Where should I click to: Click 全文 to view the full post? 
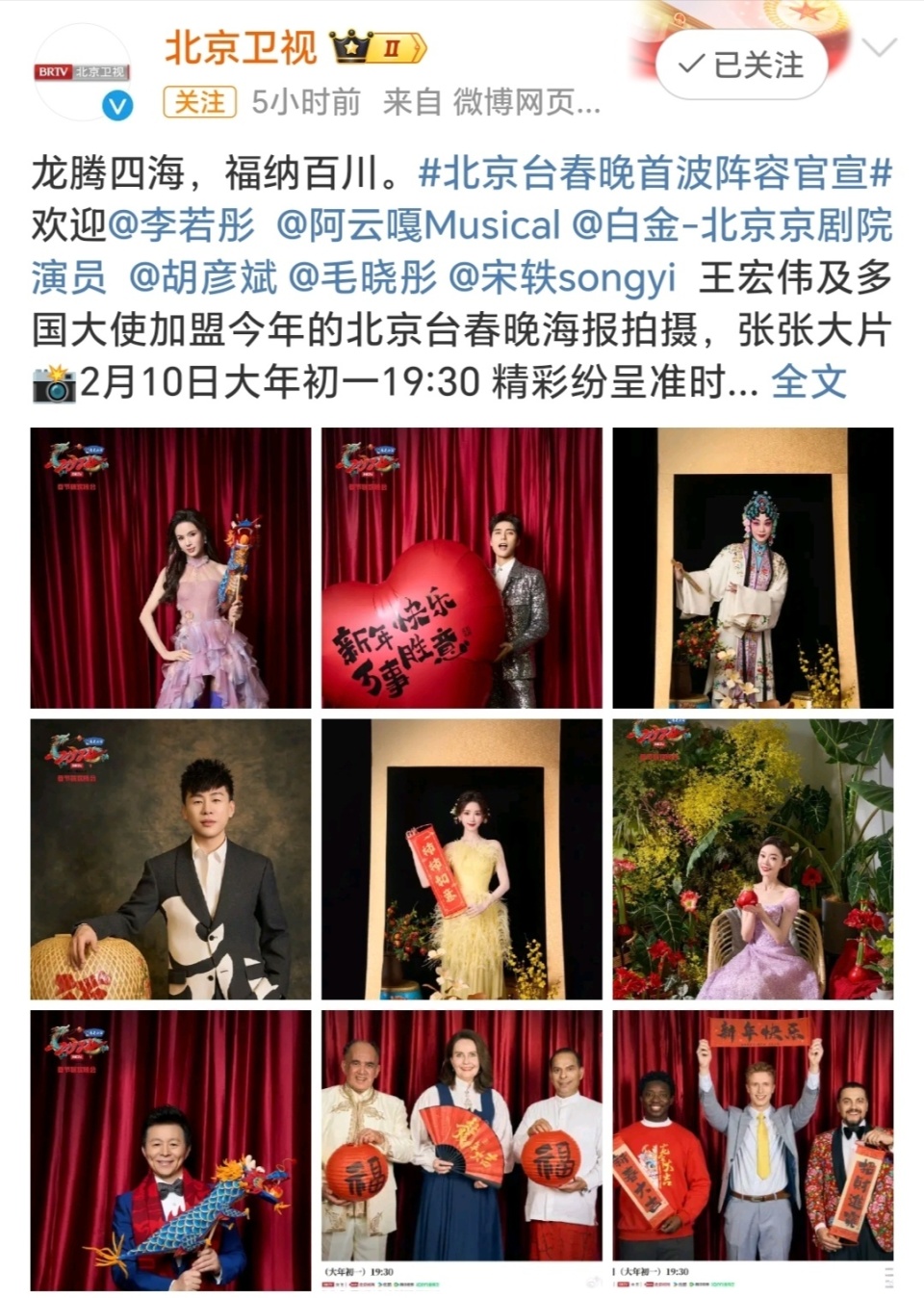[808, 382]
